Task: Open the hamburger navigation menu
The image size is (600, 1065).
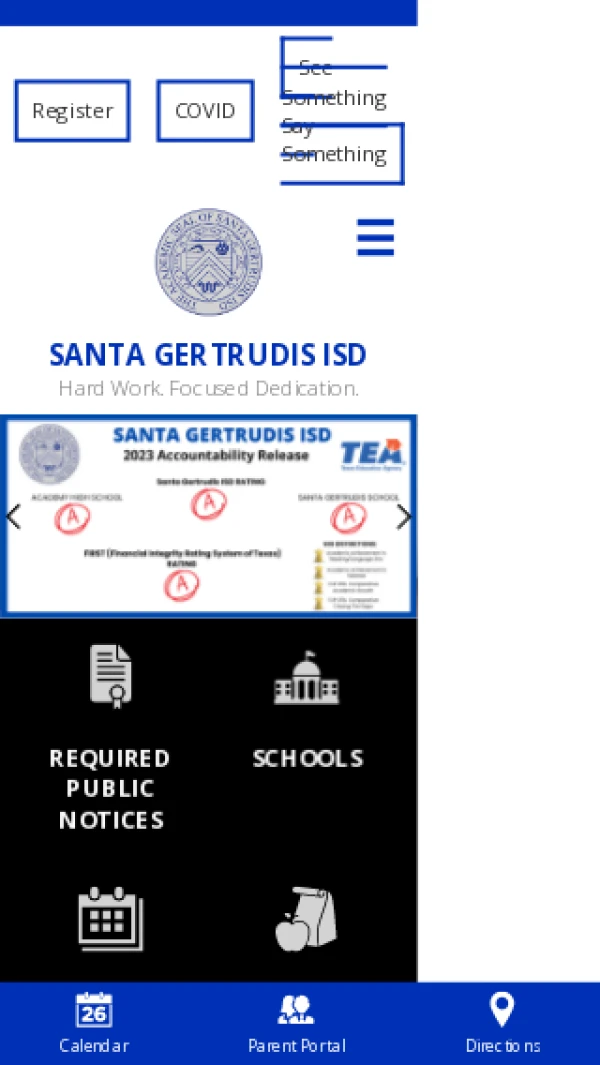Action: (375, 238)
